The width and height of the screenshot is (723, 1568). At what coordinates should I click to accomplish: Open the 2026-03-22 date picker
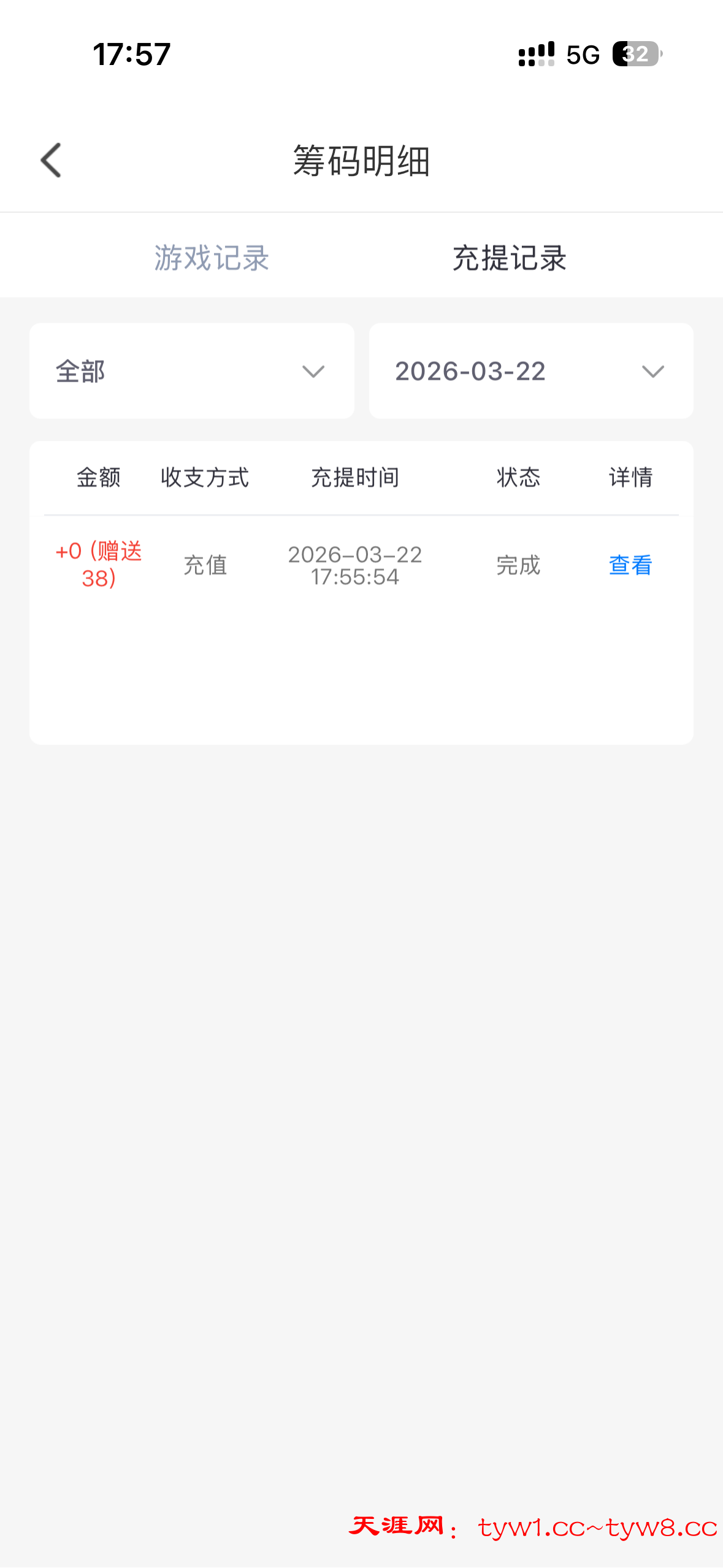[530, 371]
